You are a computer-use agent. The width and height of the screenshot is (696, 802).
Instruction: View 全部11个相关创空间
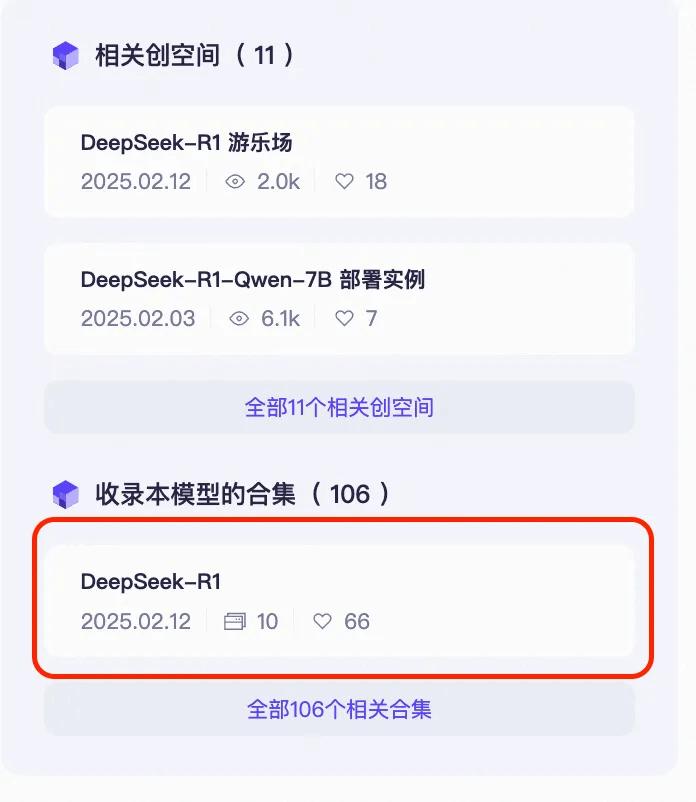click(338, 407)
